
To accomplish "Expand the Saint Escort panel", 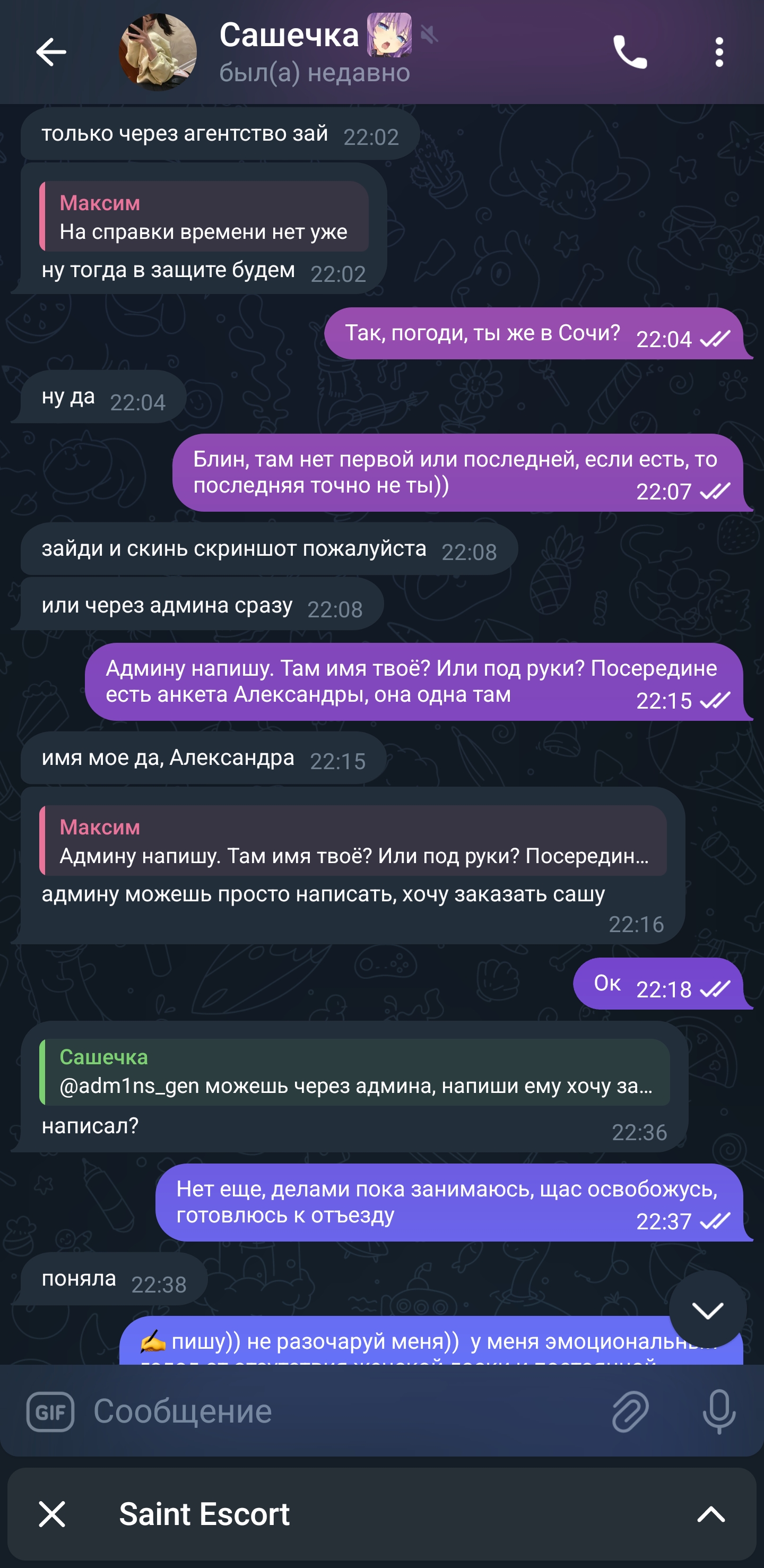I will pyautogui.click(x=711, y=1514).
